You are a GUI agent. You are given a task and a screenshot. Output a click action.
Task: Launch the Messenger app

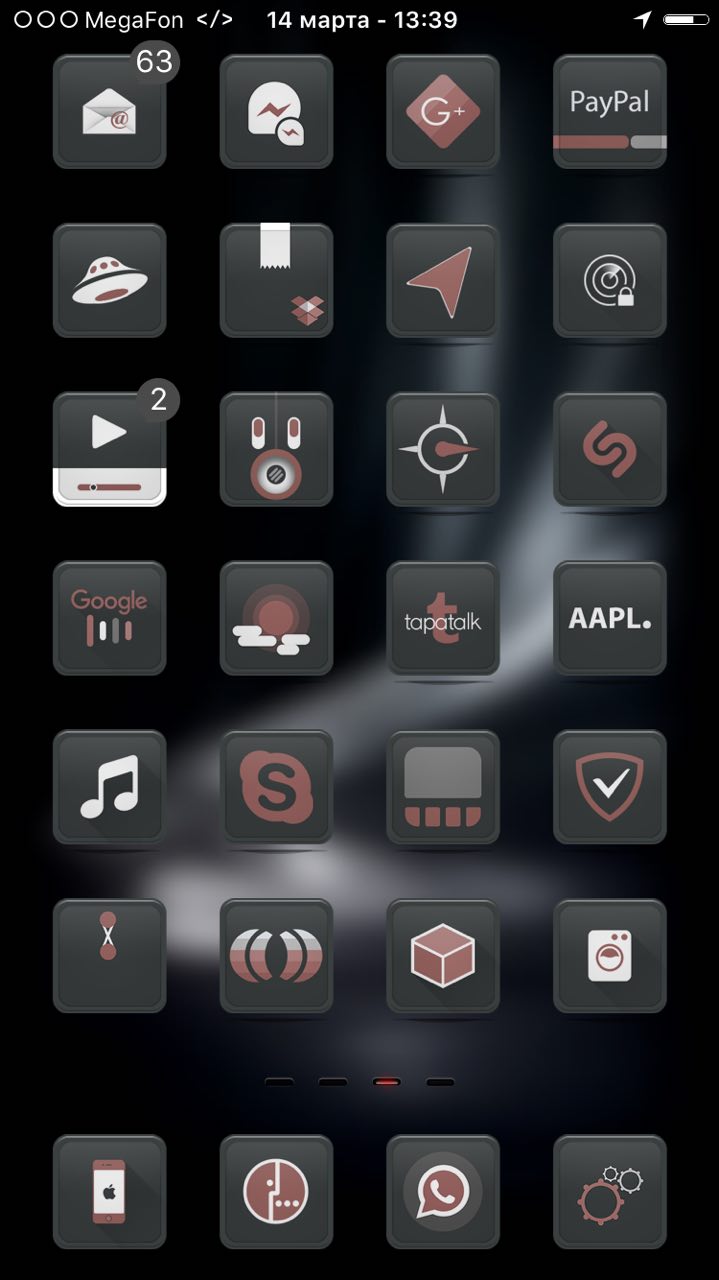(x=276, y=112)
